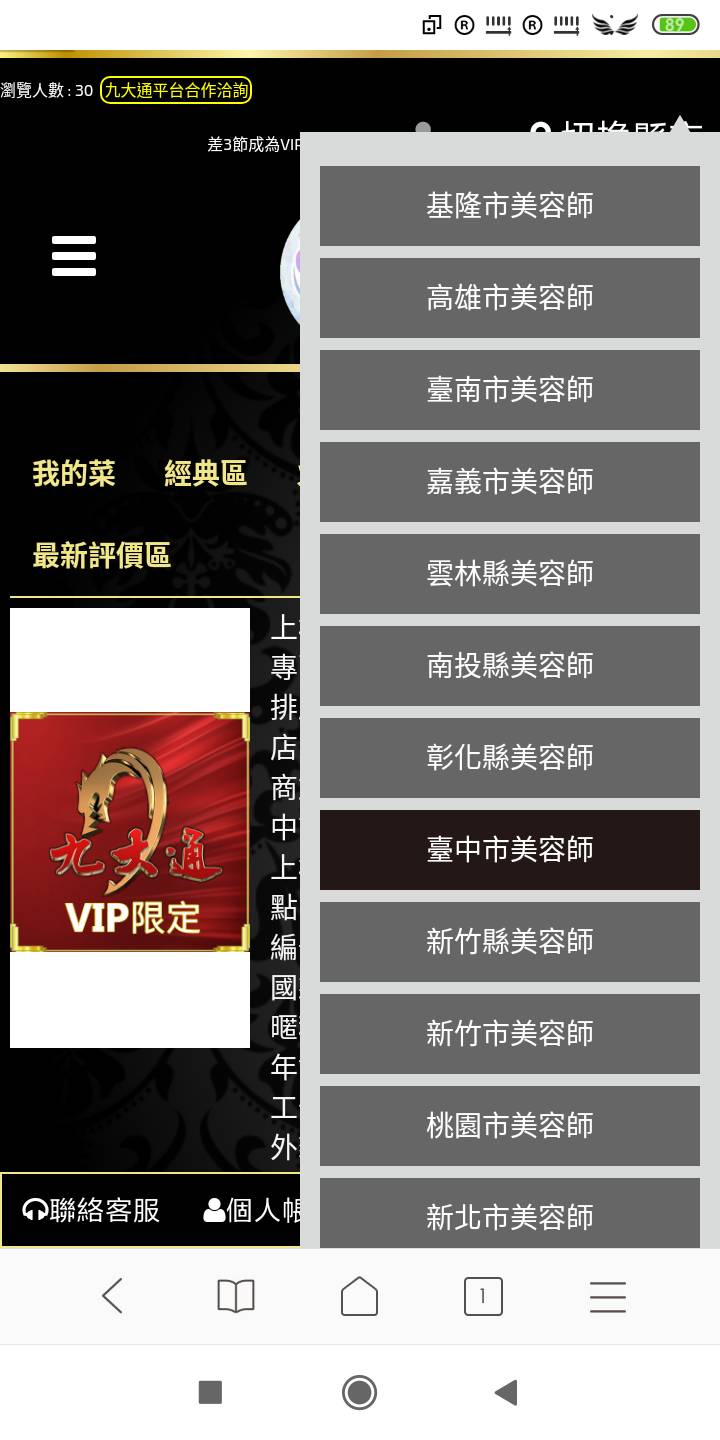Tap the highlighted 臺中市美容師 option
The height and width of the screenshot is (1440, 720).
click(x=509, y=850)
